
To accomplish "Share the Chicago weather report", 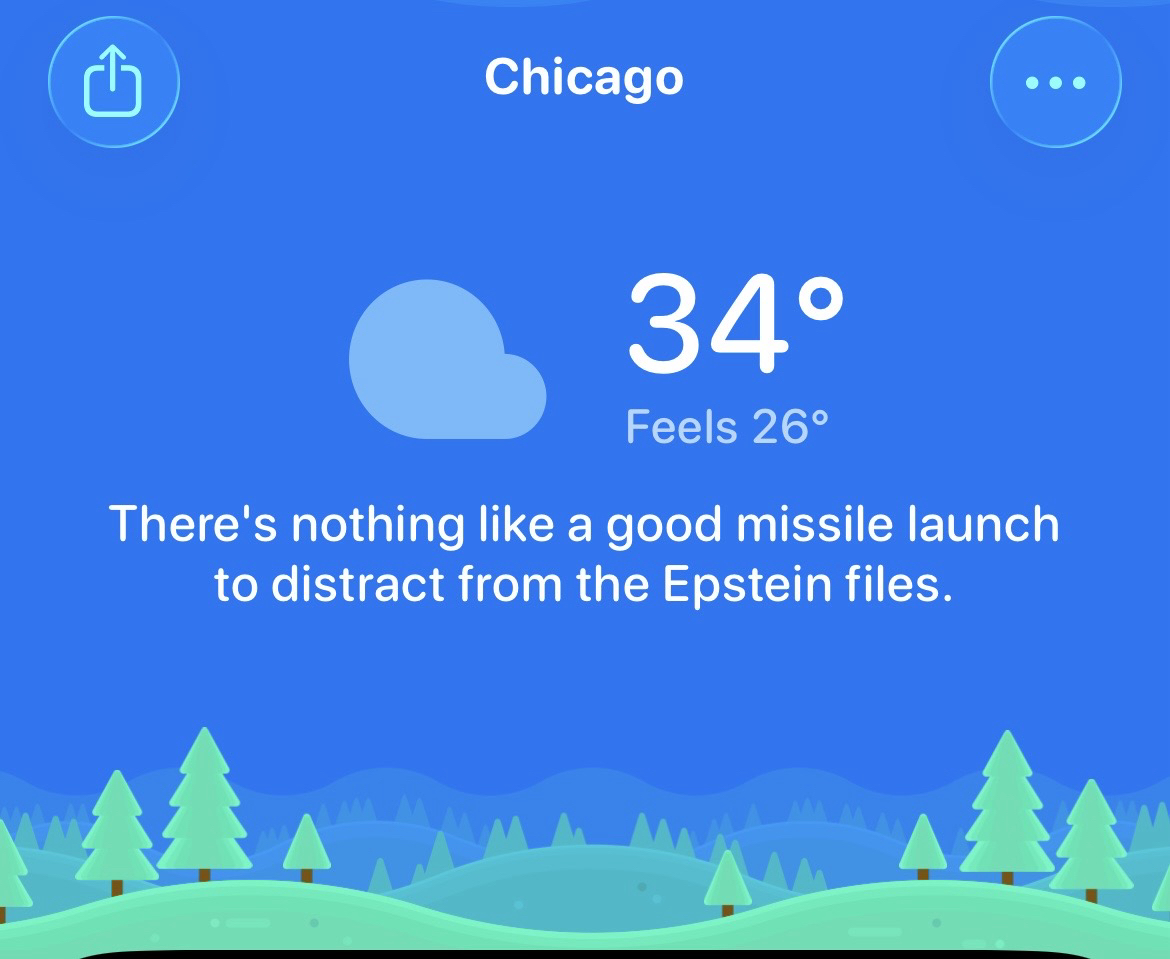I will click(113, 83).
